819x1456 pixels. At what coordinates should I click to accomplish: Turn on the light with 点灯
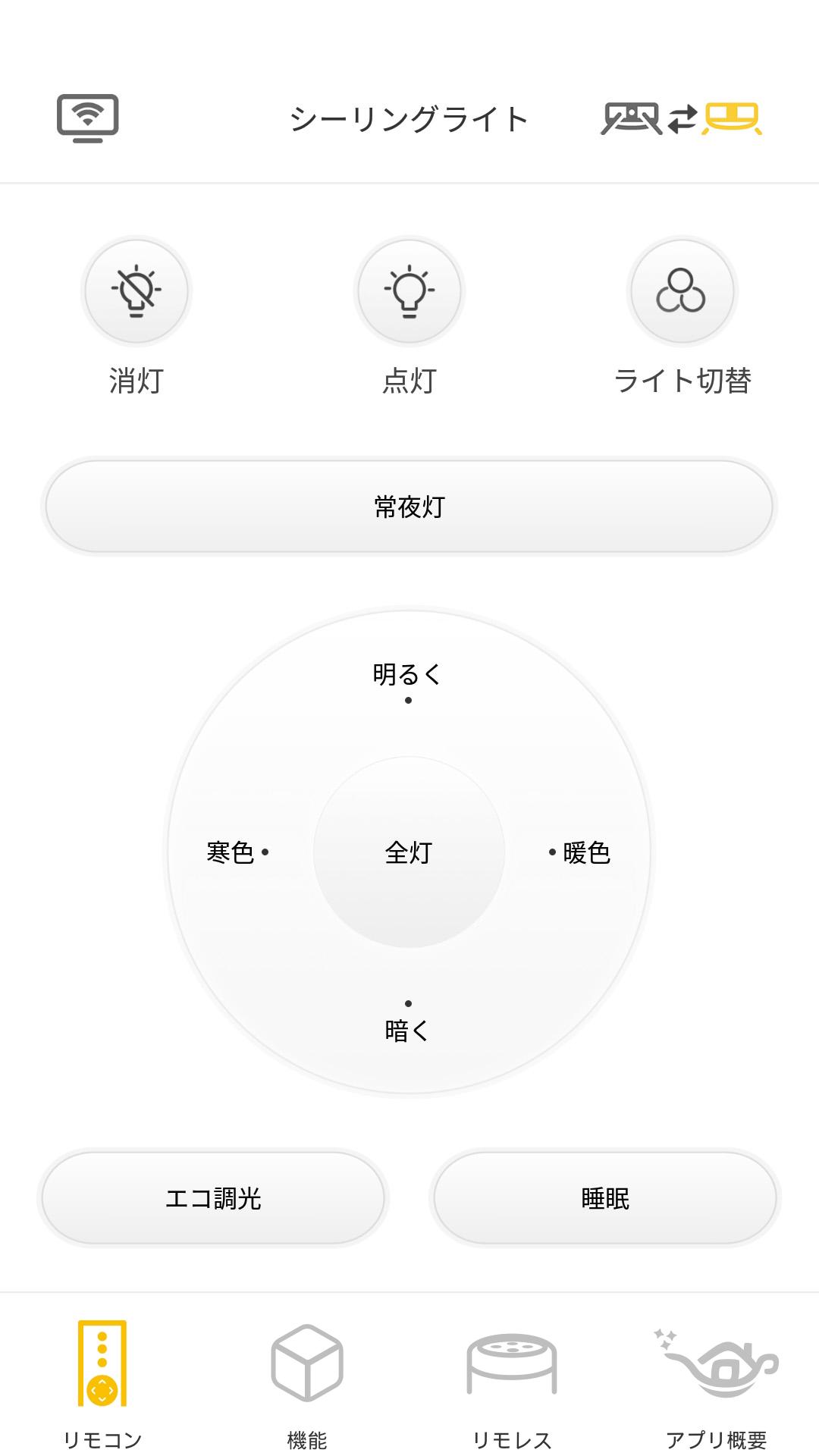click(x=409, y=291)
